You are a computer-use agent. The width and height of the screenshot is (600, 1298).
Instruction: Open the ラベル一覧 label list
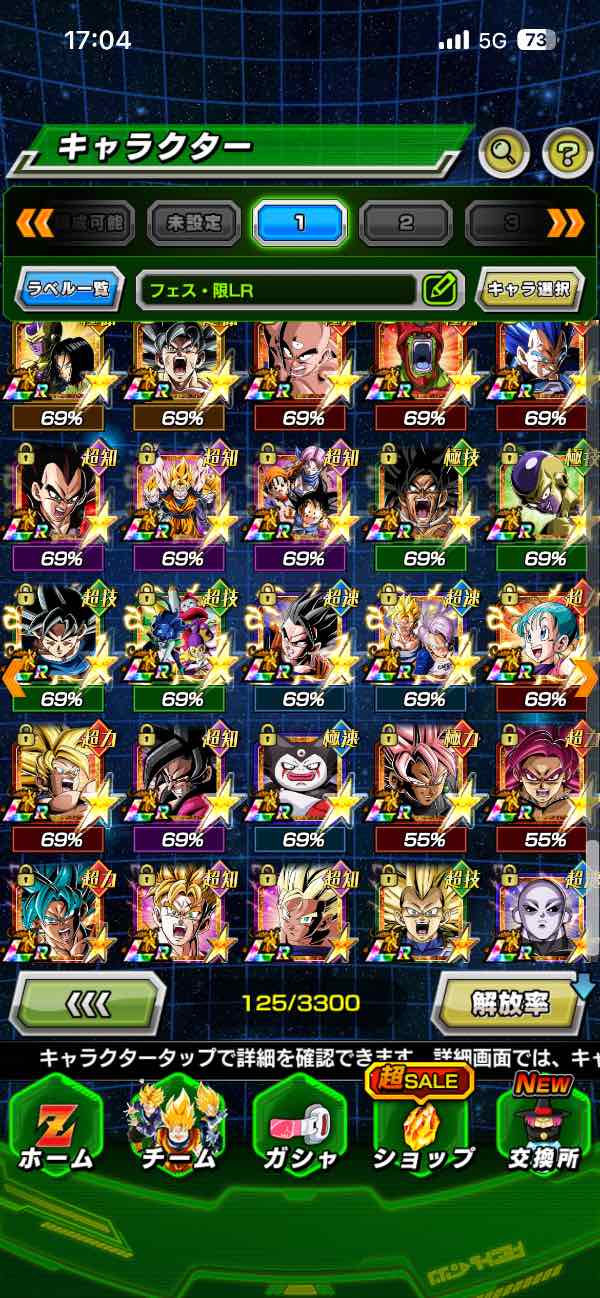click(x=70, y=290)
